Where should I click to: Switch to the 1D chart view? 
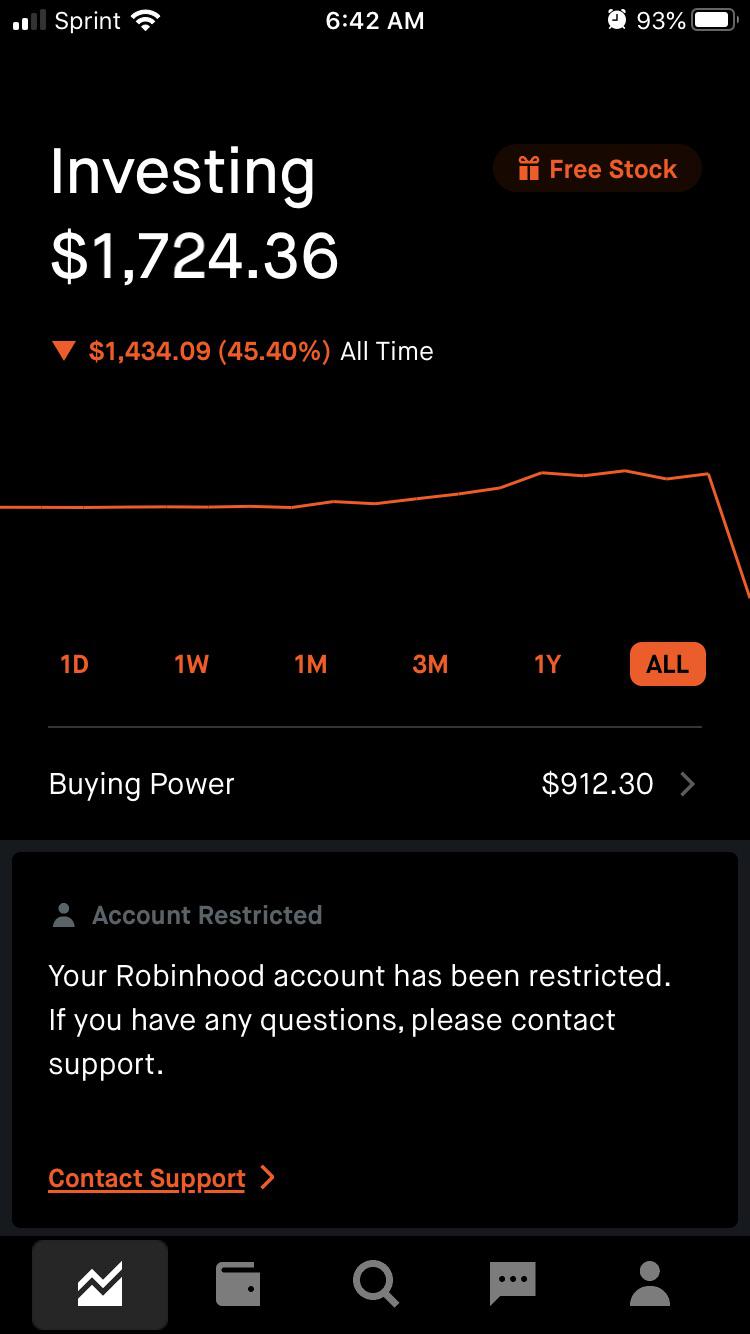[74, 663]
